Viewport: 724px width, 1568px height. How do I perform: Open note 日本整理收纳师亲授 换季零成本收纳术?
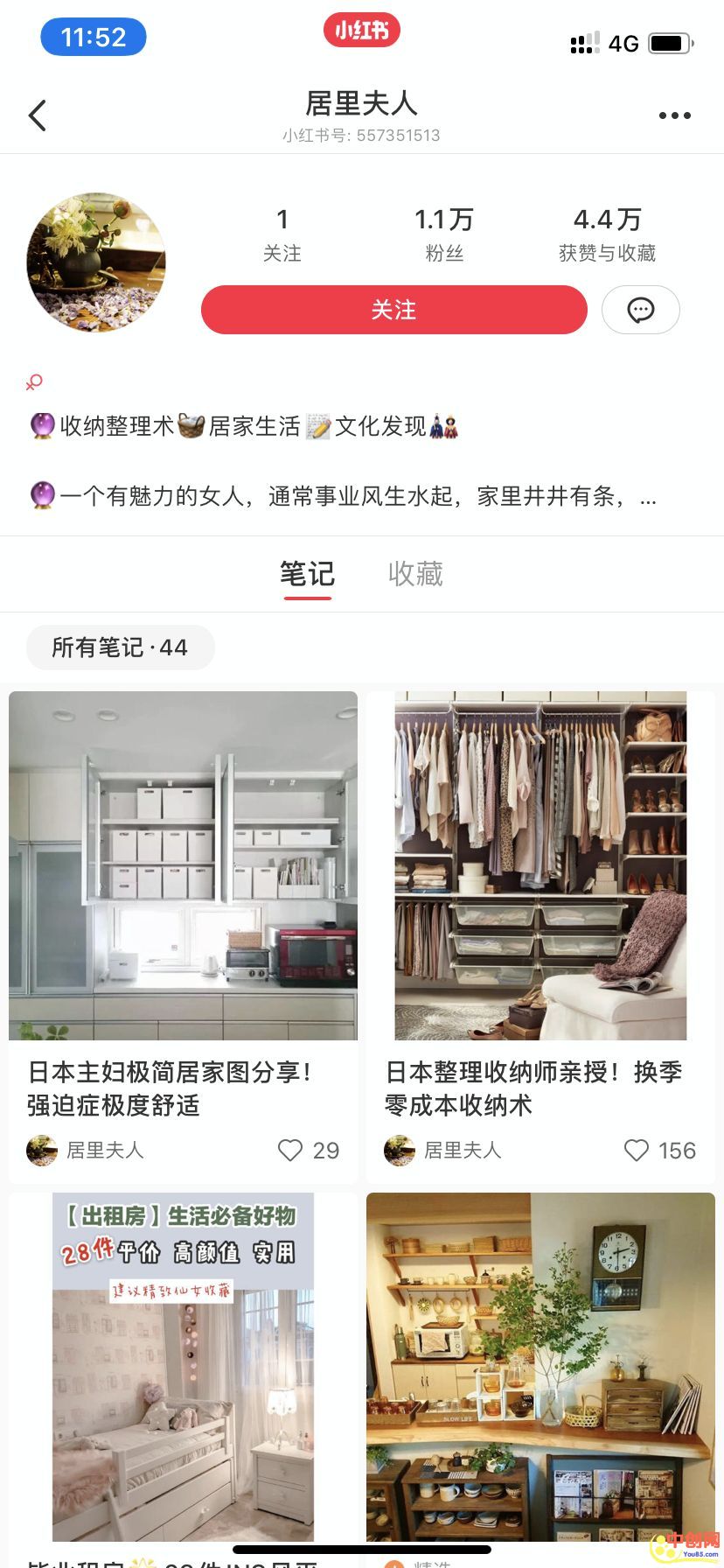click(x=540, y=866)
